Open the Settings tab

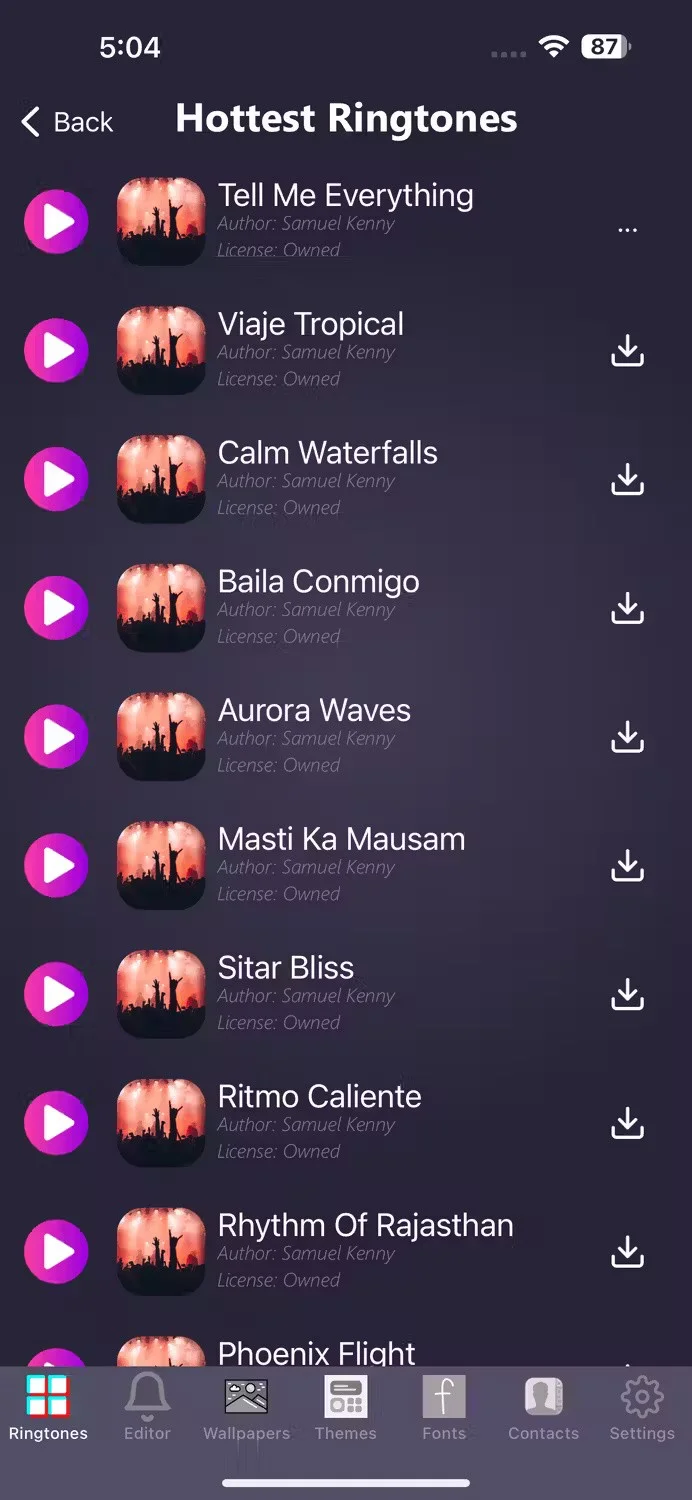[x=642, y=1408]
